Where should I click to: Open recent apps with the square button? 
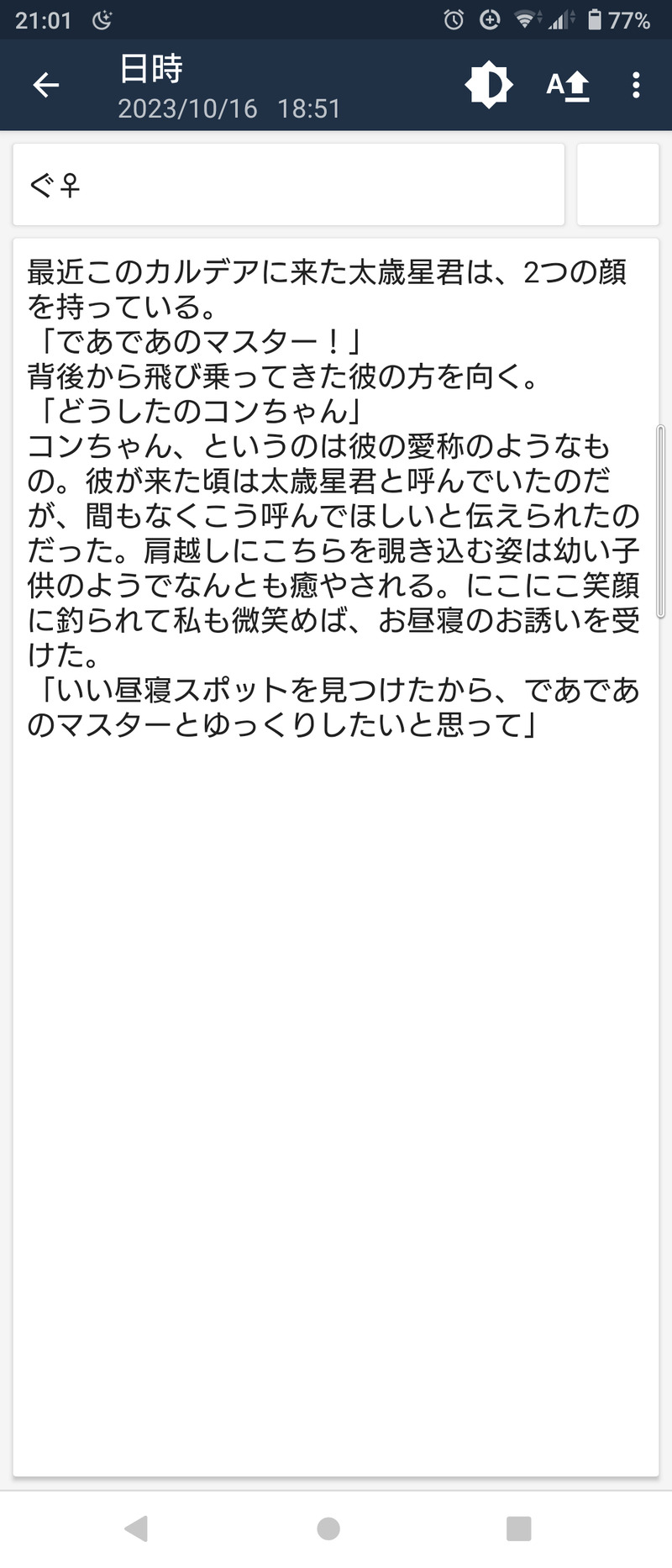[x=518, y=1528]
